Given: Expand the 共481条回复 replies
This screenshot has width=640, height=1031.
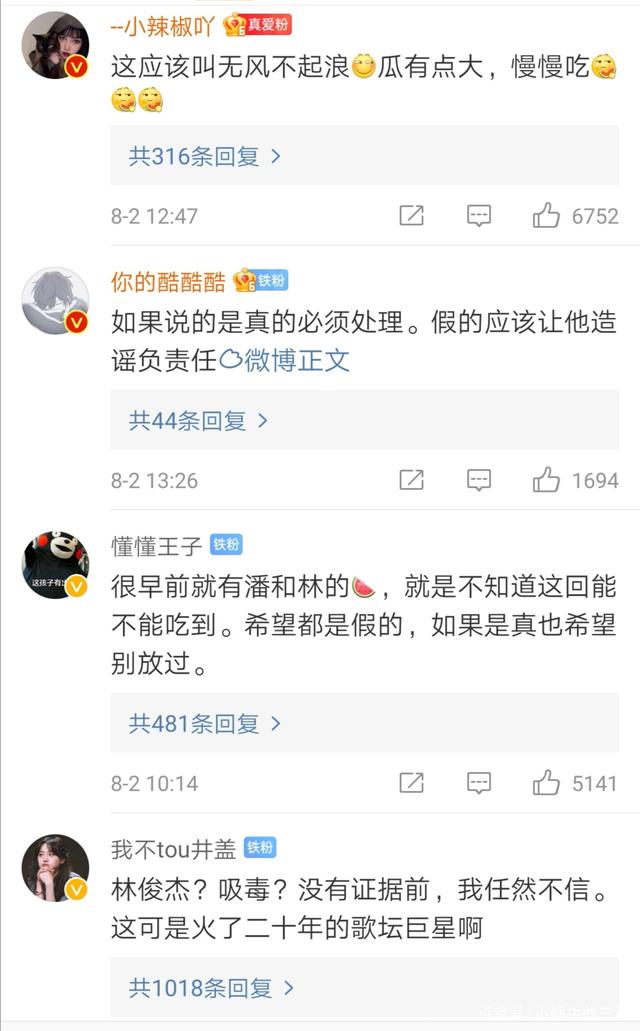Looking at the screenshot, I should pos(205,723).
